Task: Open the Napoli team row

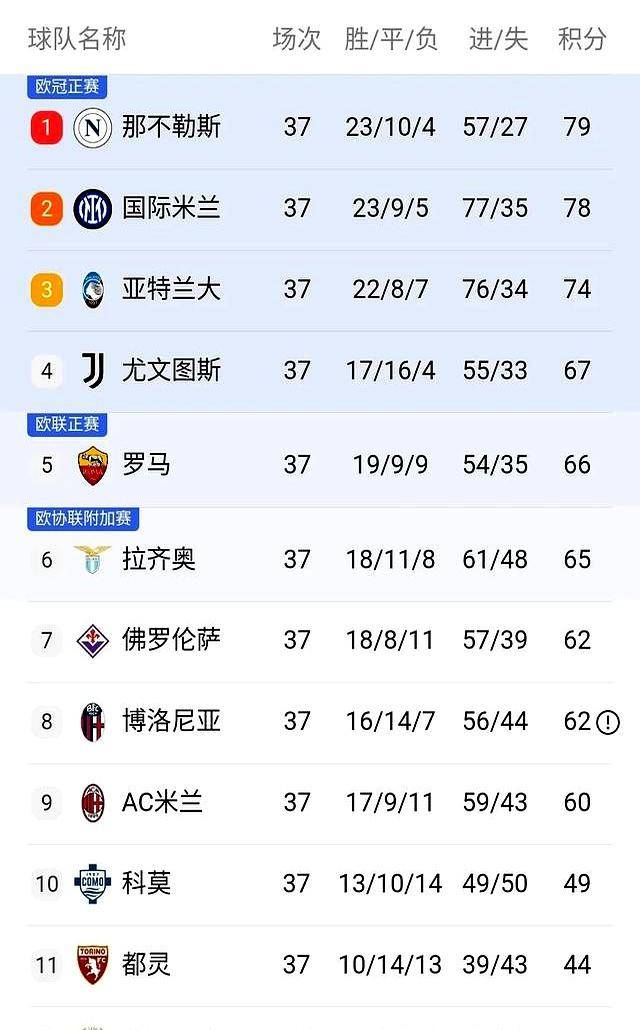Action: click(x=171, y=128)
